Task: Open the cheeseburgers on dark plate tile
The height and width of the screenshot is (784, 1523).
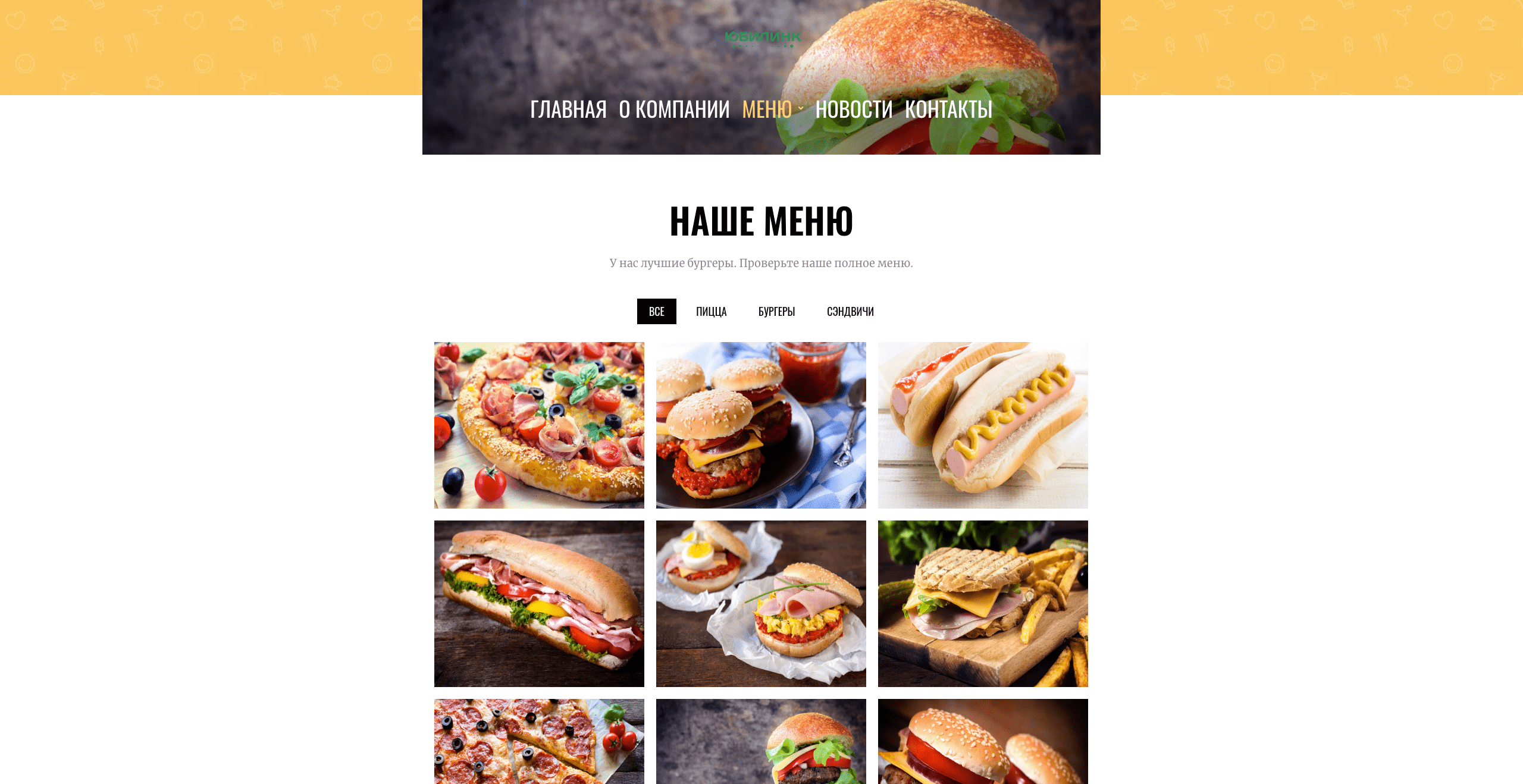Action: tap(761, 425)
